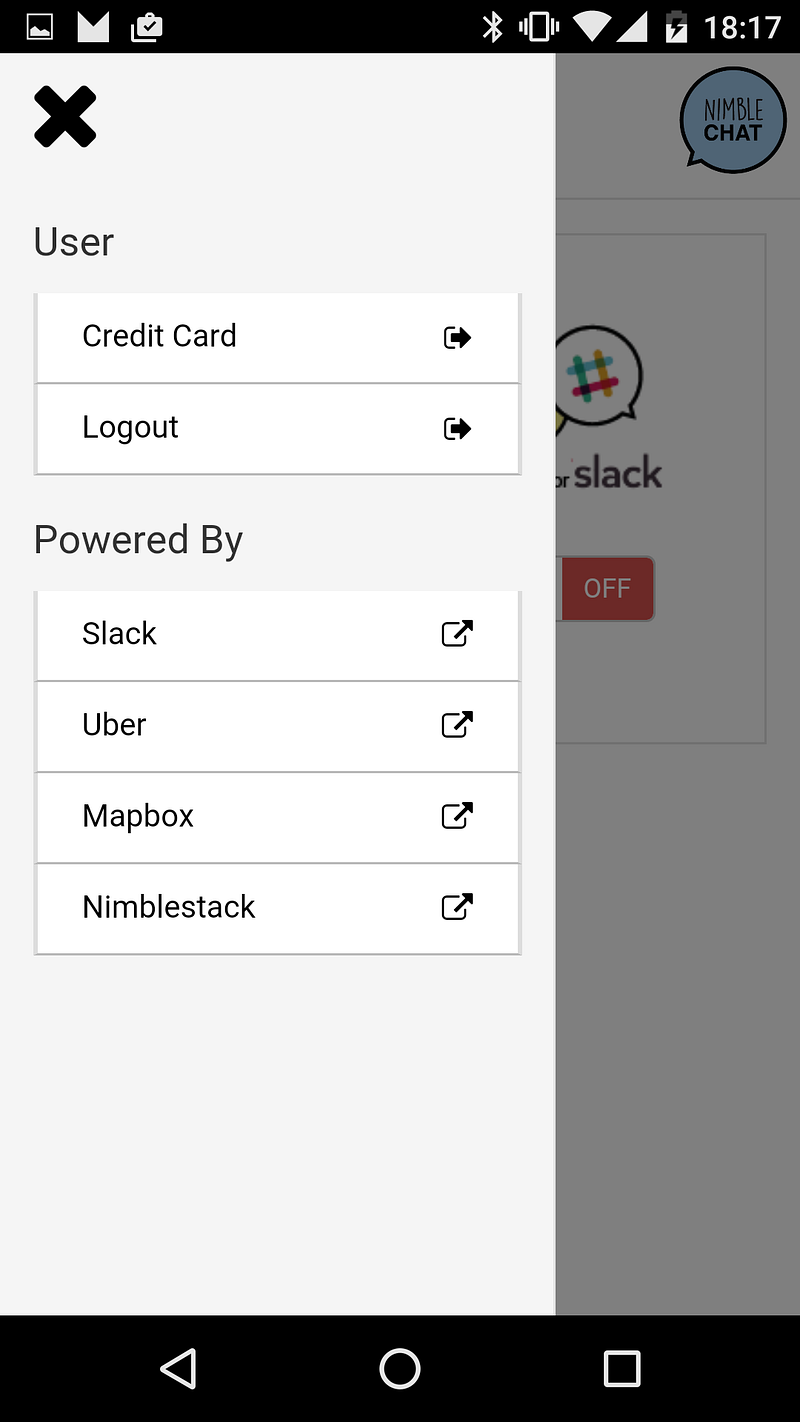Image resolution: width=800 pixels, height=1422 pixels.
Task: Open the Uber link
Action: click(x=278, y=725)
